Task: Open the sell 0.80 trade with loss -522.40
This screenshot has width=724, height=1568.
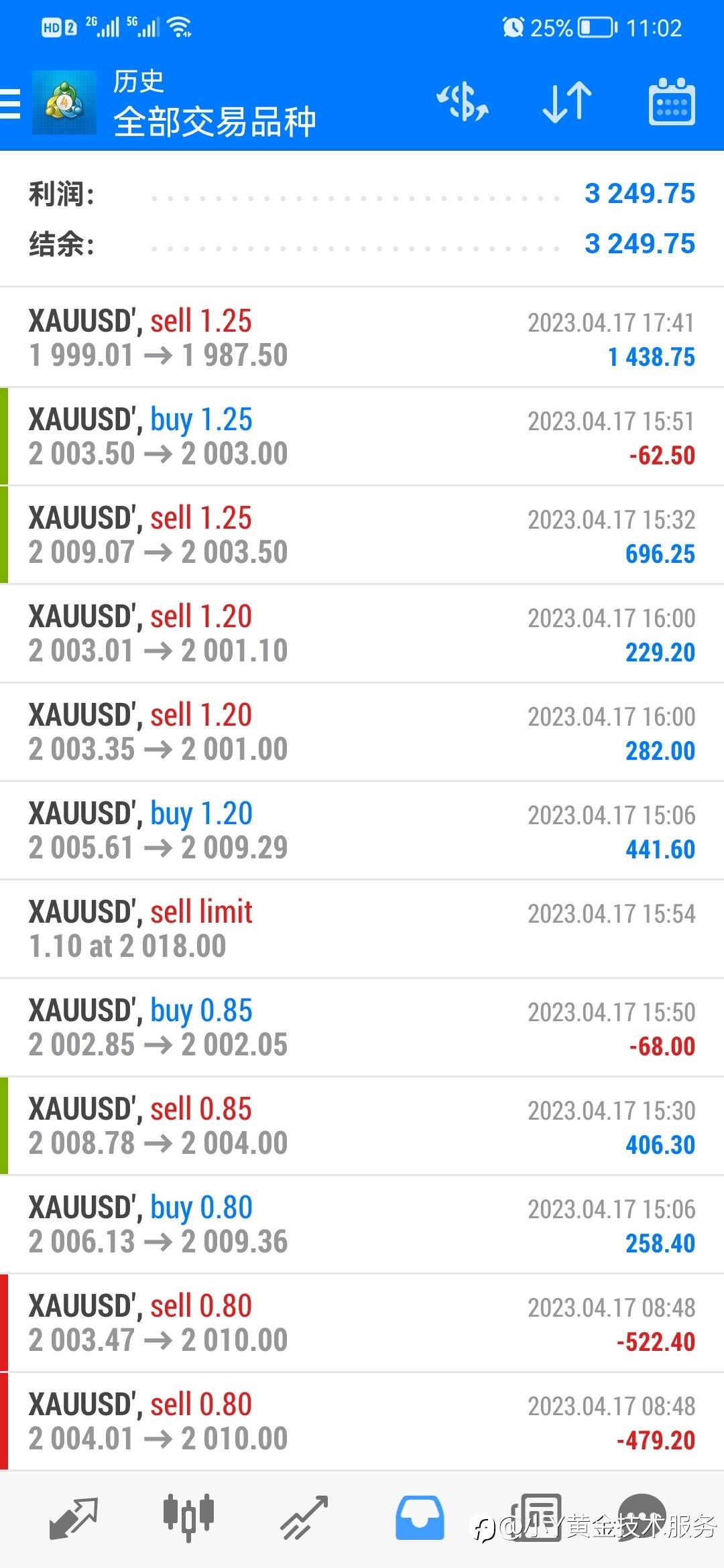Action: pyautogui.click(x=362, y=1323)
